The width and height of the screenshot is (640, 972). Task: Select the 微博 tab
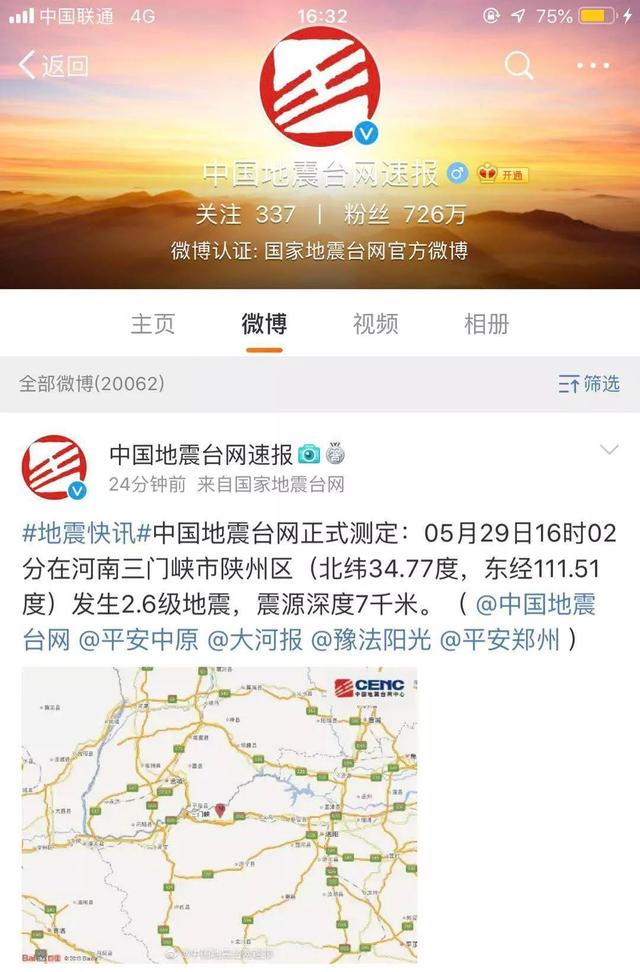click(264, 324)
